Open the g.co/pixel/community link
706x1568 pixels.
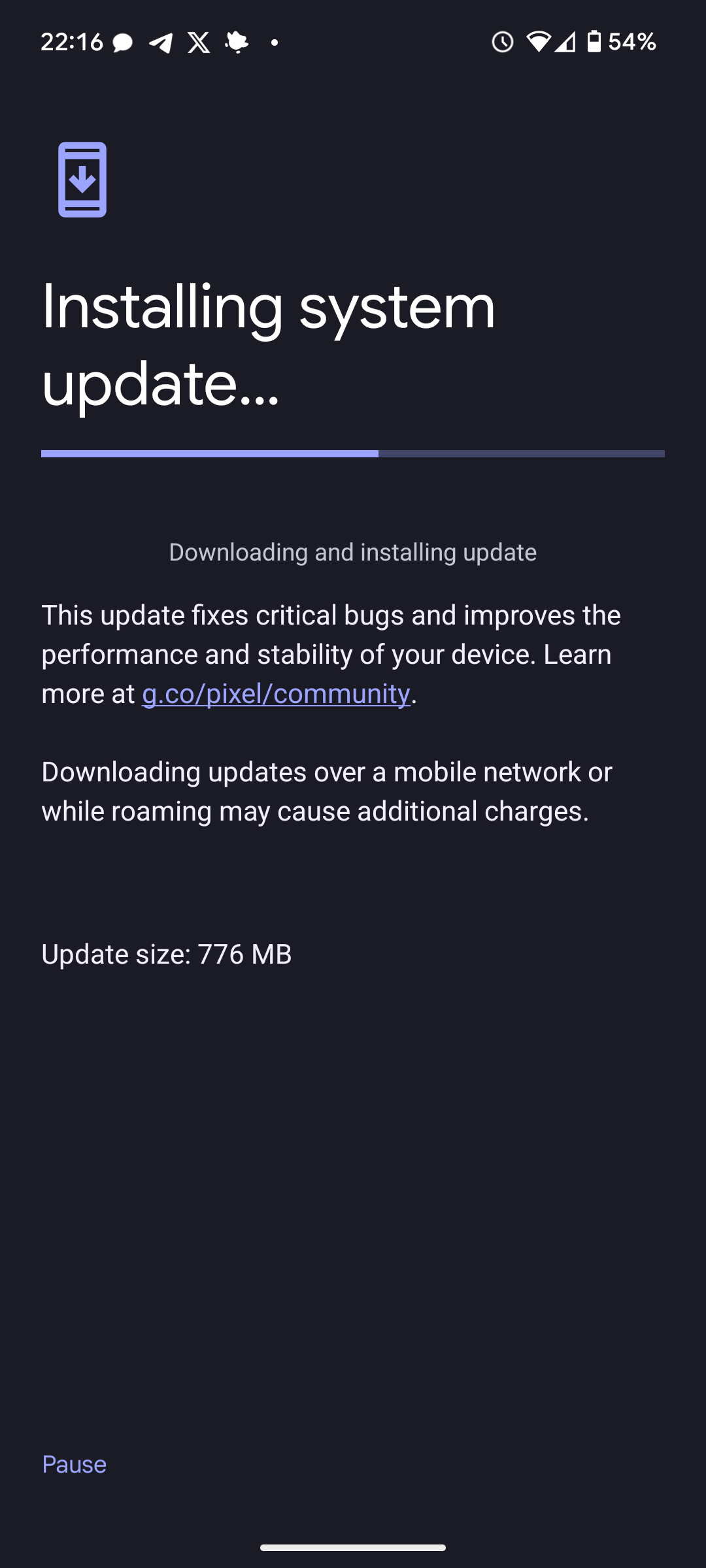pos(276,694)
